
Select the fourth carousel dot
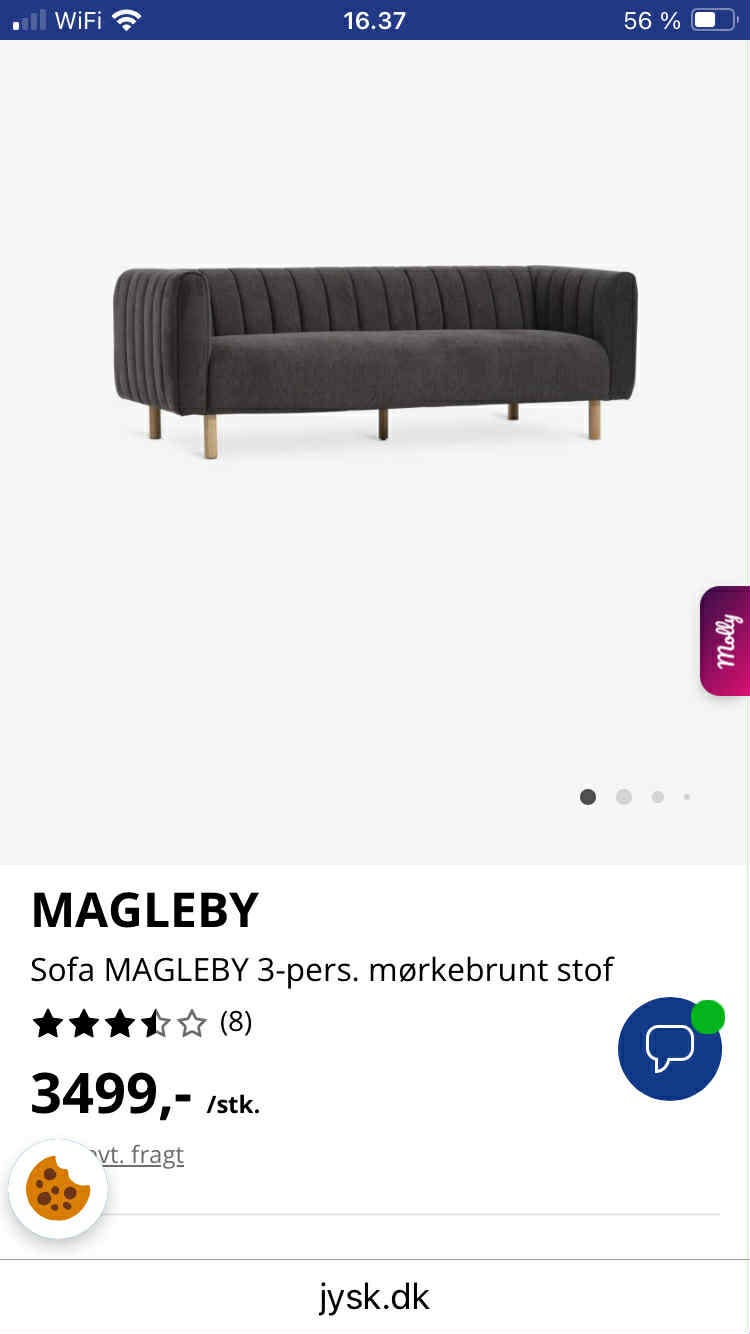coord(688,797)
